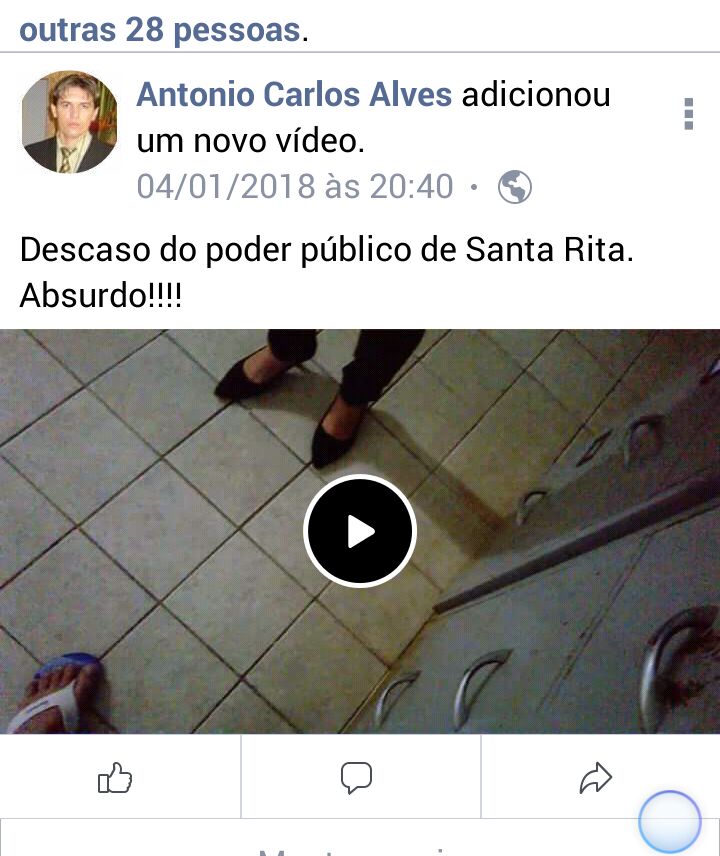Screen dimensions: 720x856
Task: Open the "outras 28 pessoas" link
Action: 160,30
